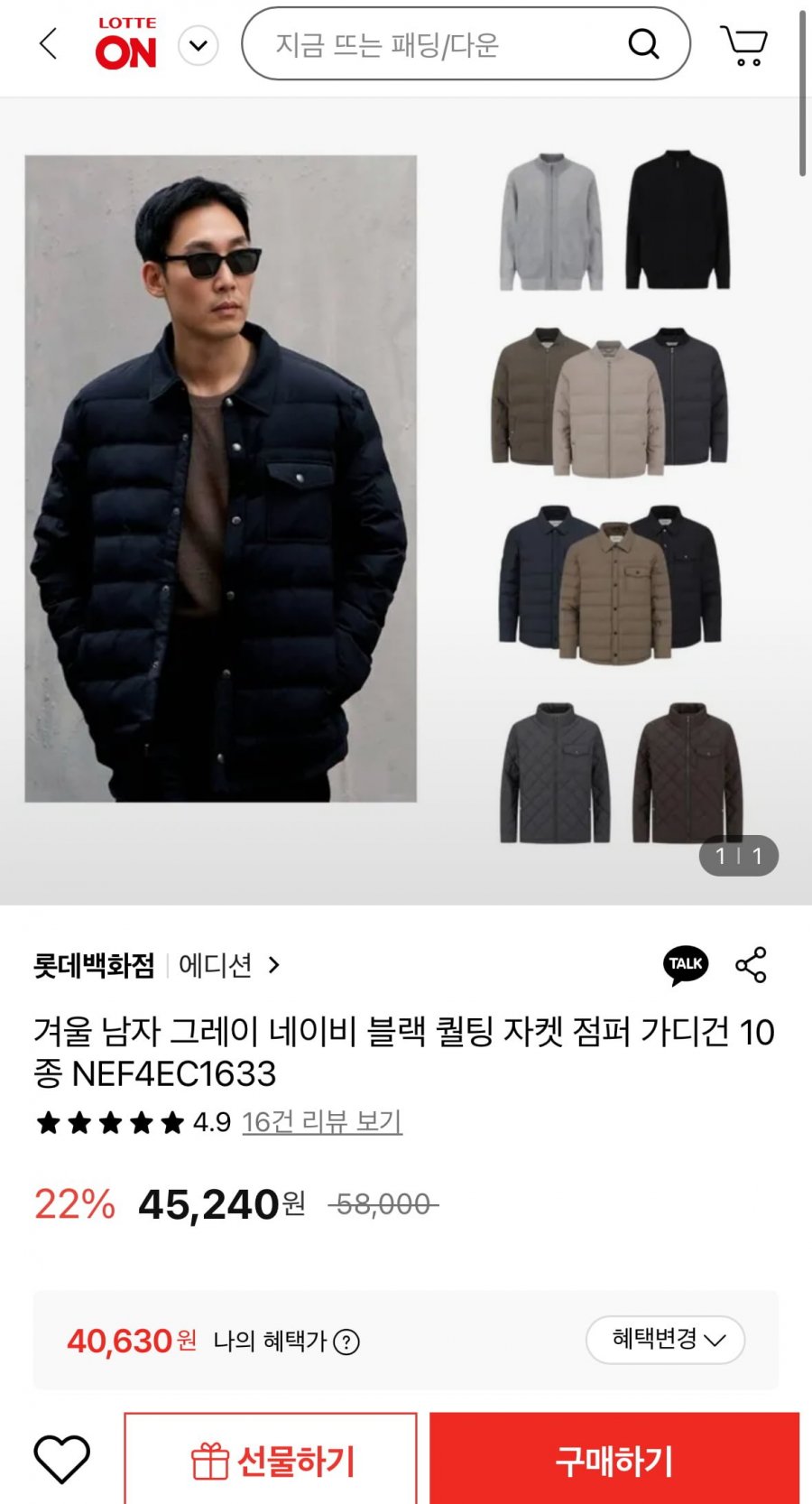Tap the magnifier search icon
The width and height of the screenshot is (812, 1504).
tap(643, 43)
